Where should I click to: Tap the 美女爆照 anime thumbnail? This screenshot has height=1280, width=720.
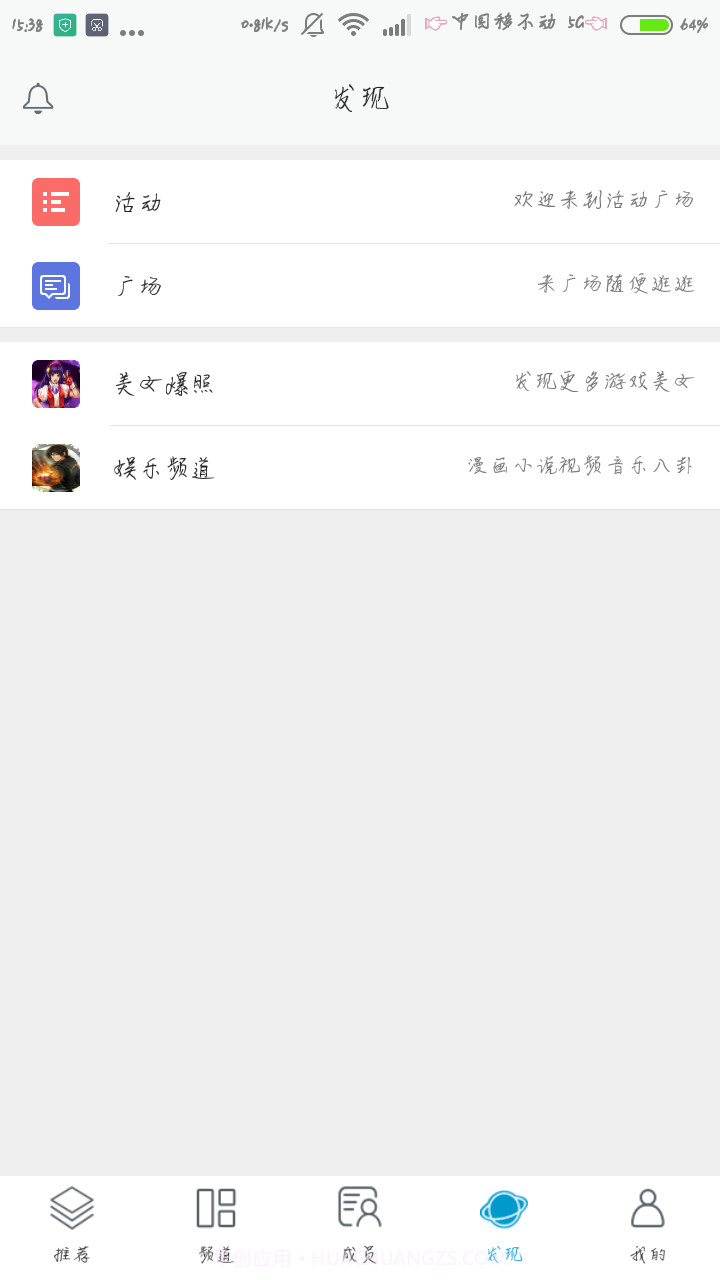(x=55, y=384)
